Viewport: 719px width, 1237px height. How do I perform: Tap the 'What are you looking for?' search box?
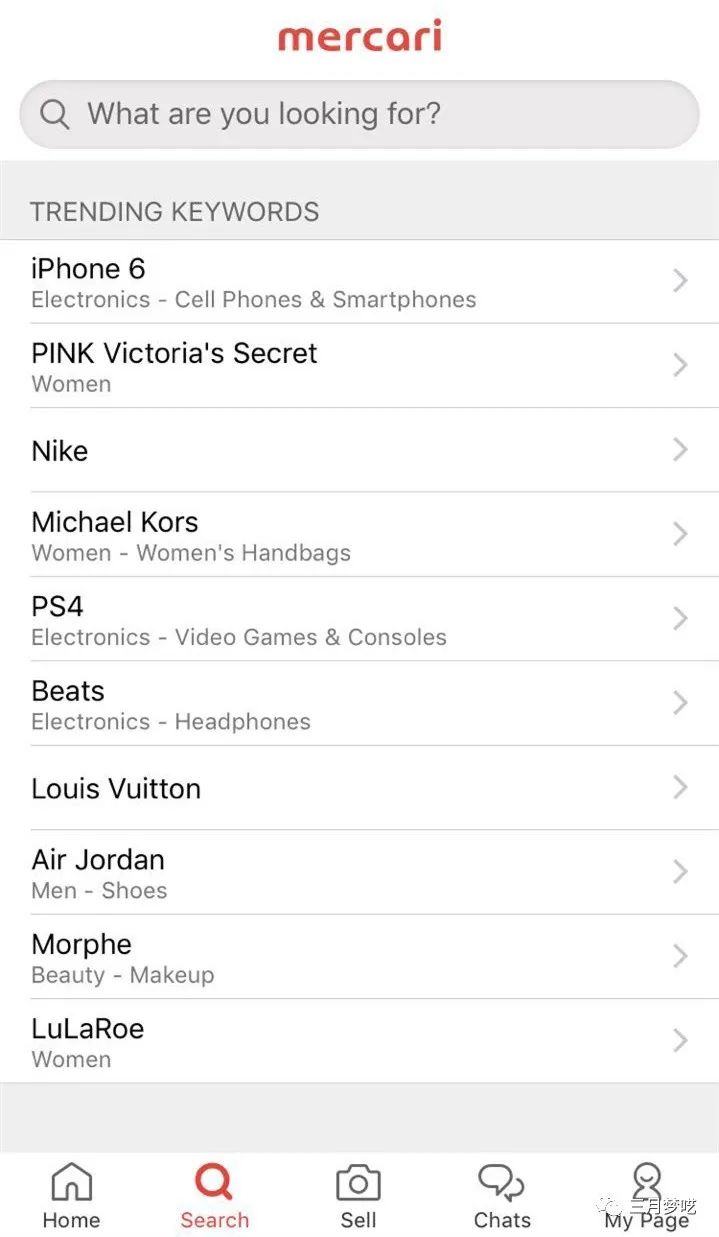[360, 114]
